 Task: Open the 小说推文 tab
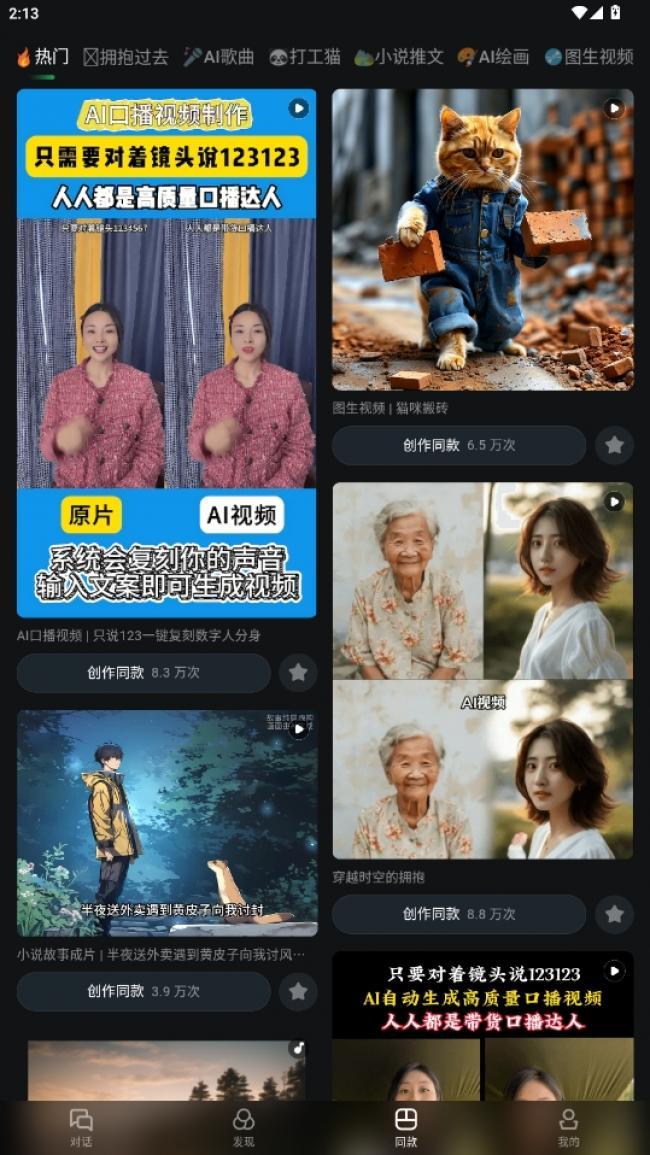tap(399, 57)
